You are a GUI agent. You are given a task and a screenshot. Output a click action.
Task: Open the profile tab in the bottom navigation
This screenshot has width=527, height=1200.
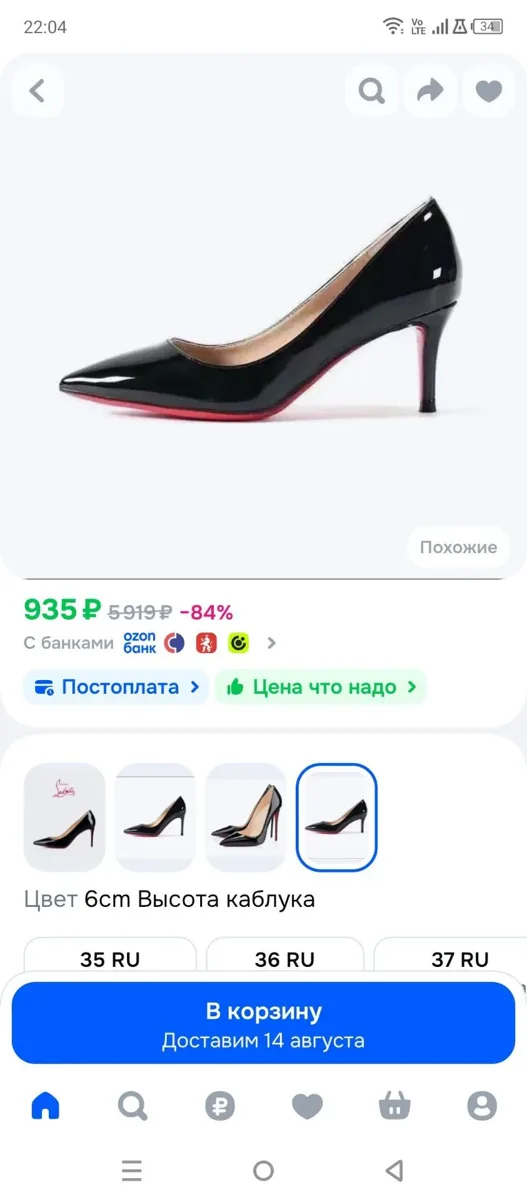[x=482, y=1106]
